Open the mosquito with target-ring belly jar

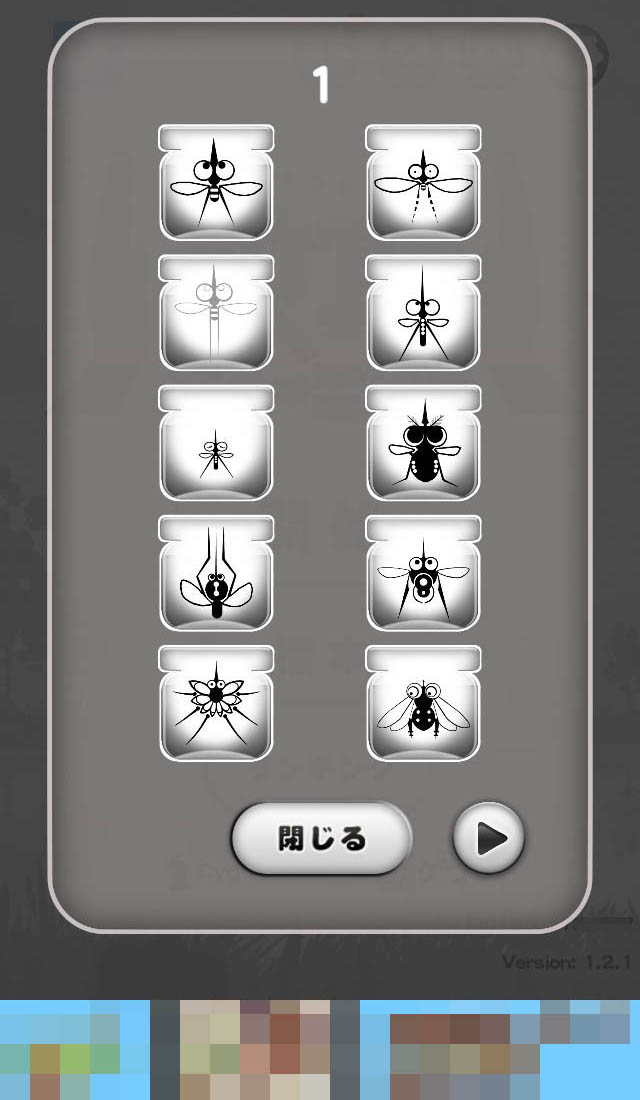click(423, 573)
